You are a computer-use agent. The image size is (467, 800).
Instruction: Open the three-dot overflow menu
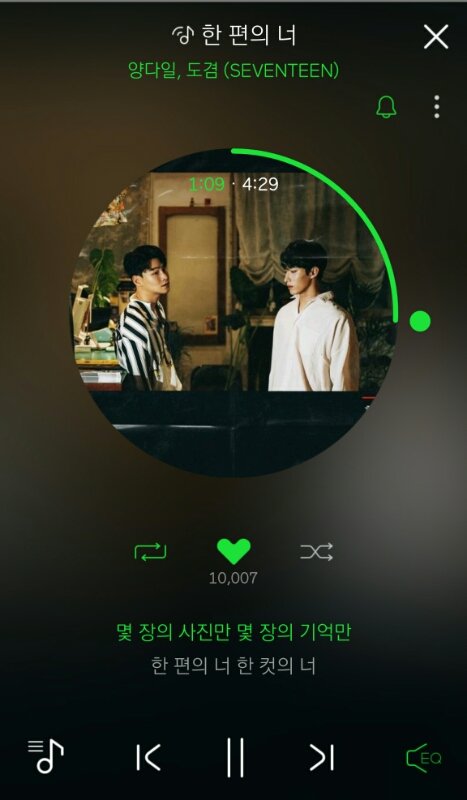pos(436,107)
